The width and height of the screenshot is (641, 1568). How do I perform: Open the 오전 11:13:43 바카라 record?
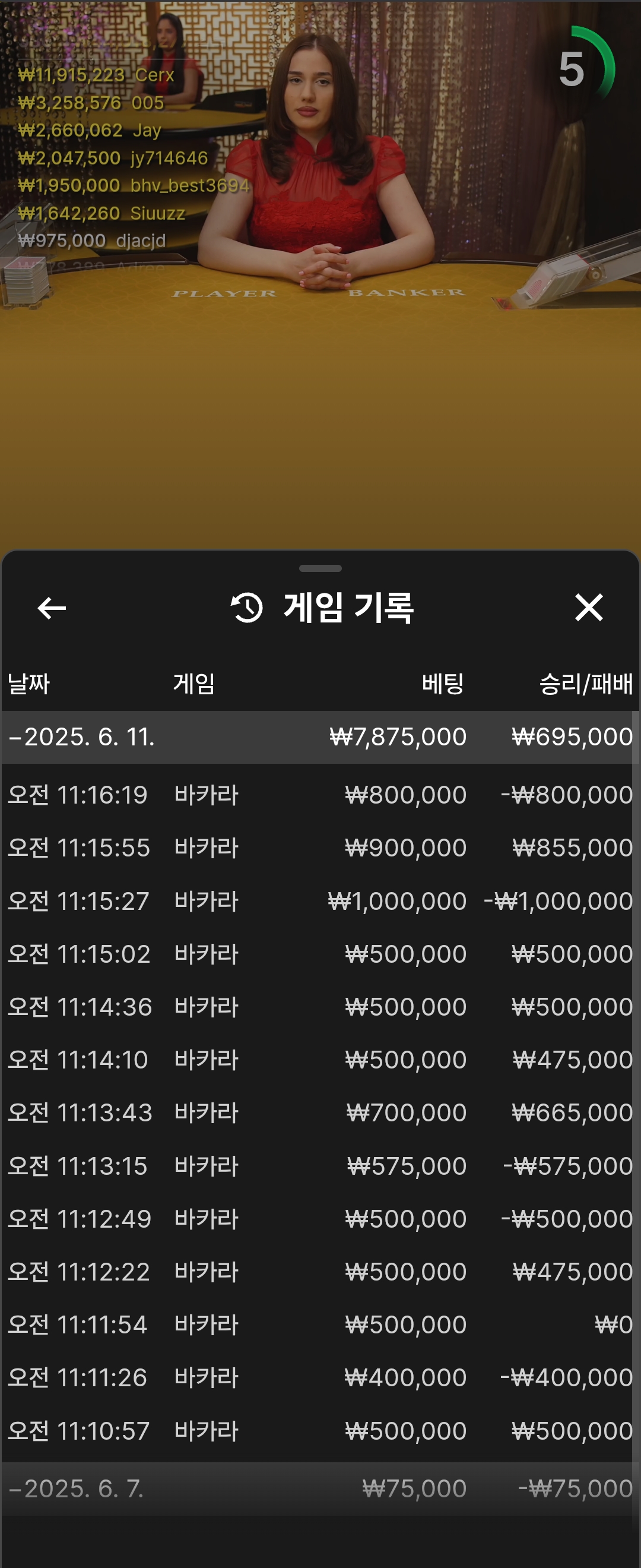pos(320,1112)
